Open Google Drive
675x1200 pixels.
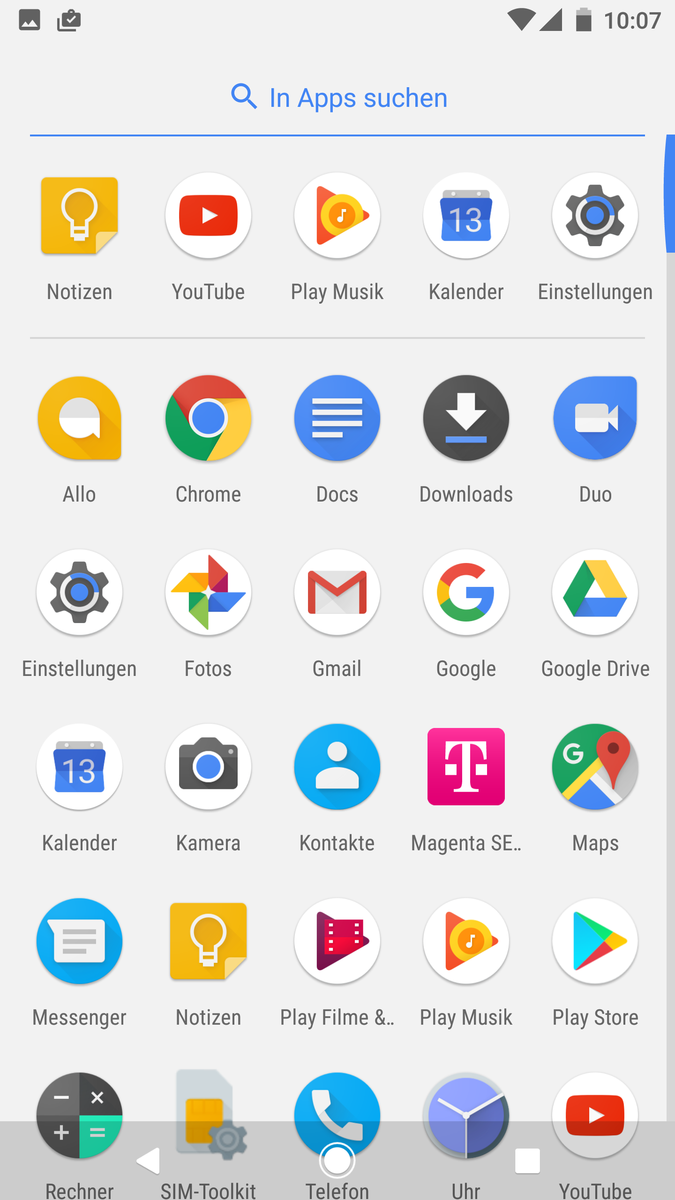pos(595,592)
